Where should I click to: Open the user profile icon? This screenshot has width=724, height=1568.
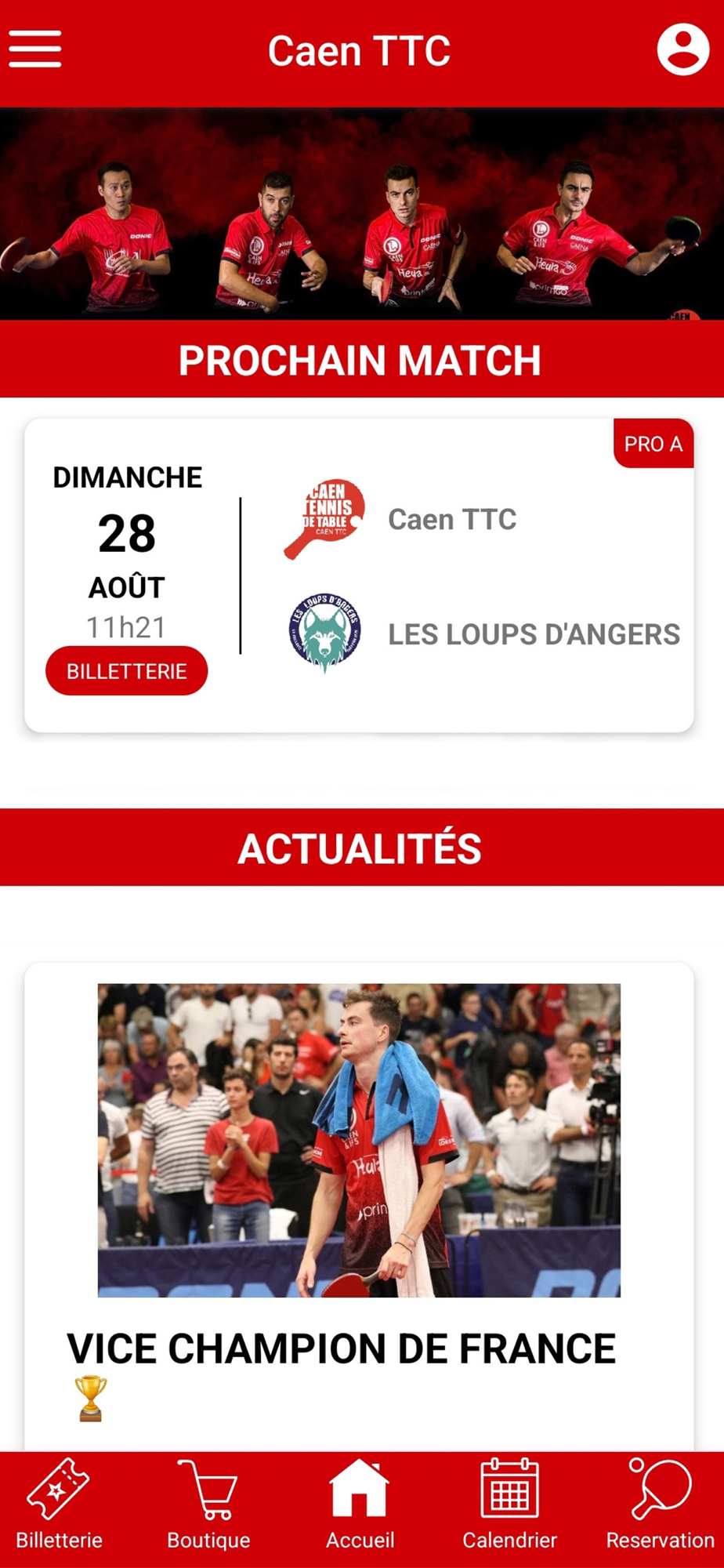click(682, 49)
